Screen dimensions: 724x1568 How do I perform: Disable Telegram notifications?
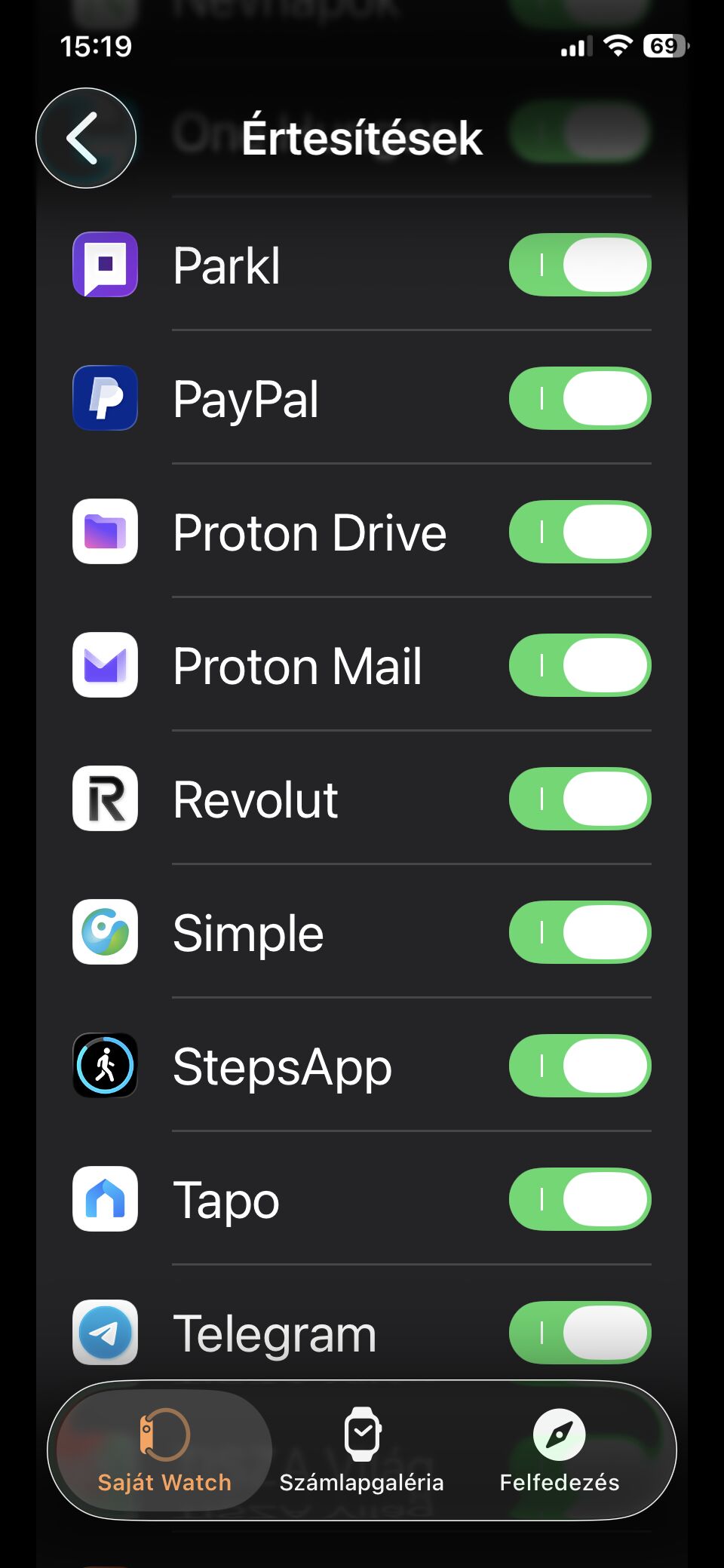(x=579, y=1333)
